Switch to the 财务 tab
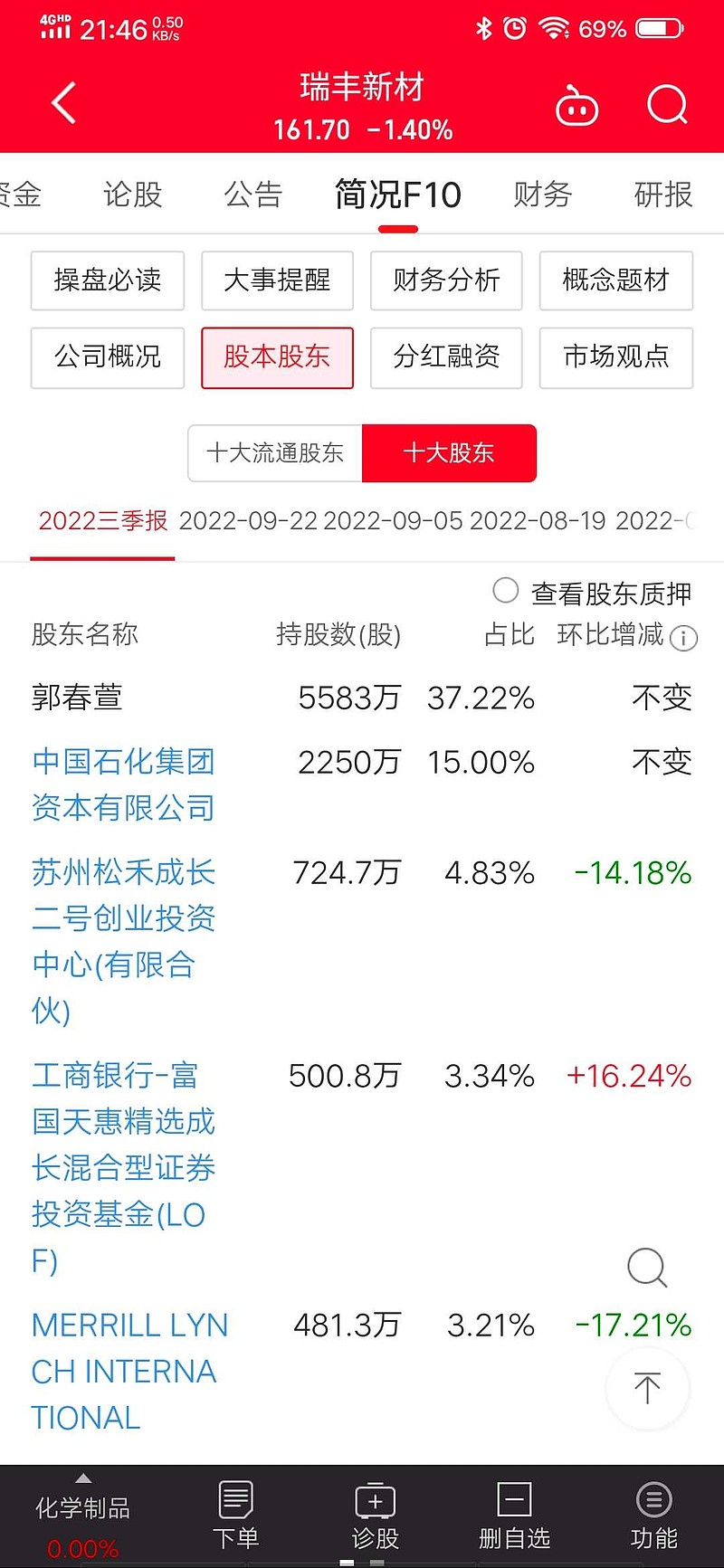 pos(542,195)
